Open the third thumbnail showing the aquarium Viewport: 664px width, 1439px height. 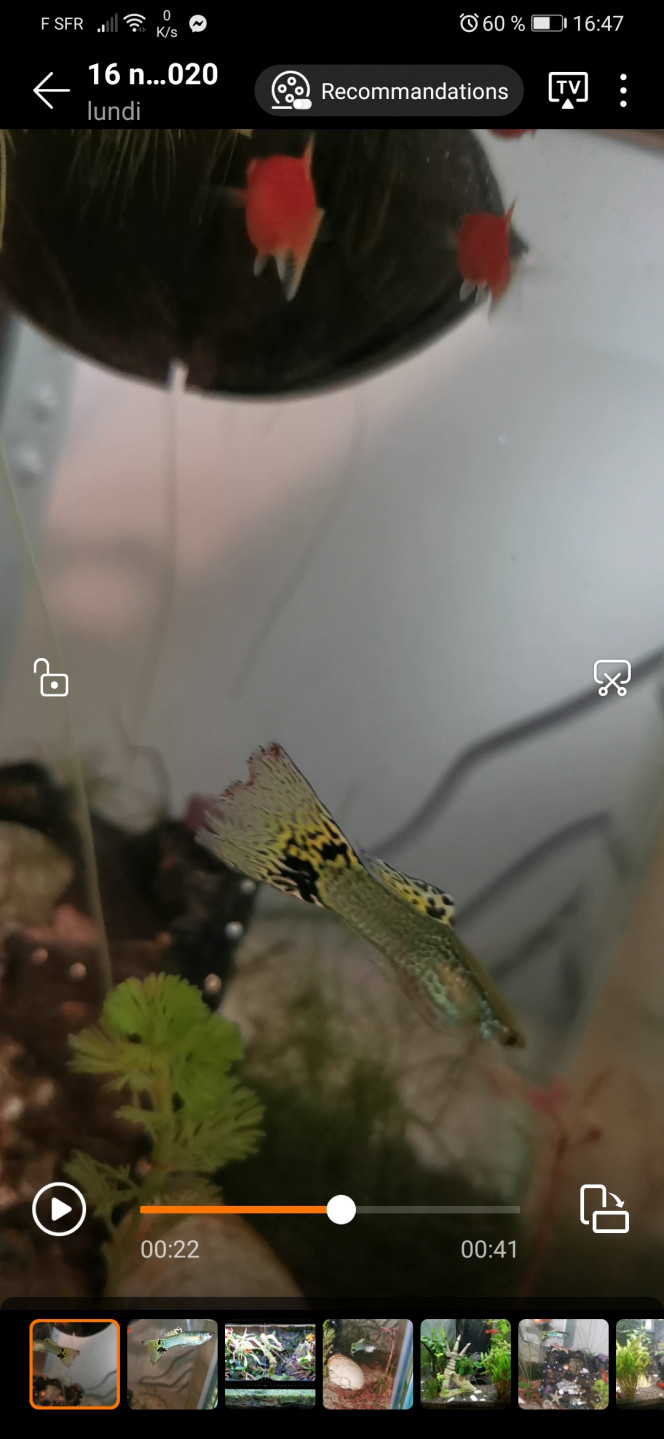pyautogui.click(x=270, y=1364)
